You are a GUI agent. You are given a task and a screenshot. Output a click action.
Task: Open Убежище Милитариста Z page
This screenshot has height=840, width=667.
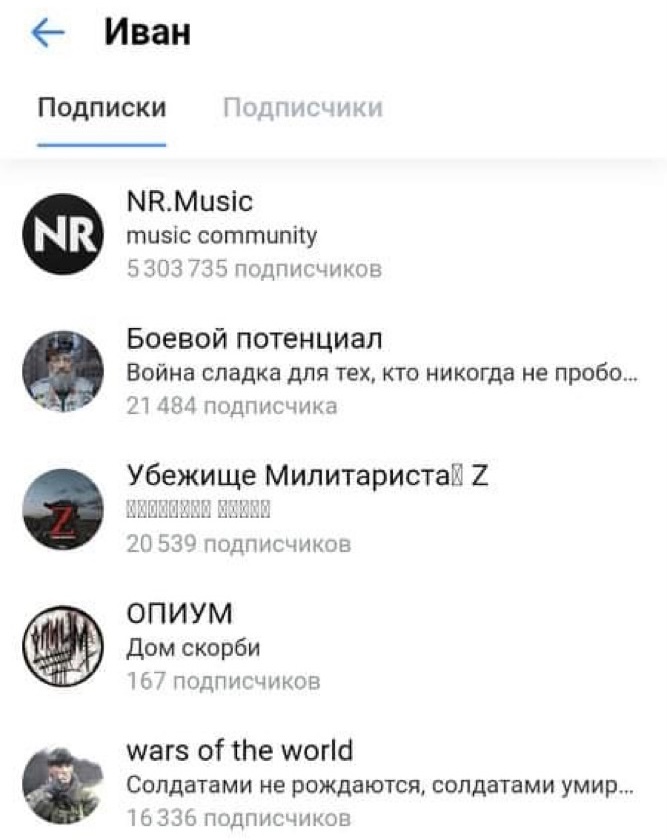(307, 477)
